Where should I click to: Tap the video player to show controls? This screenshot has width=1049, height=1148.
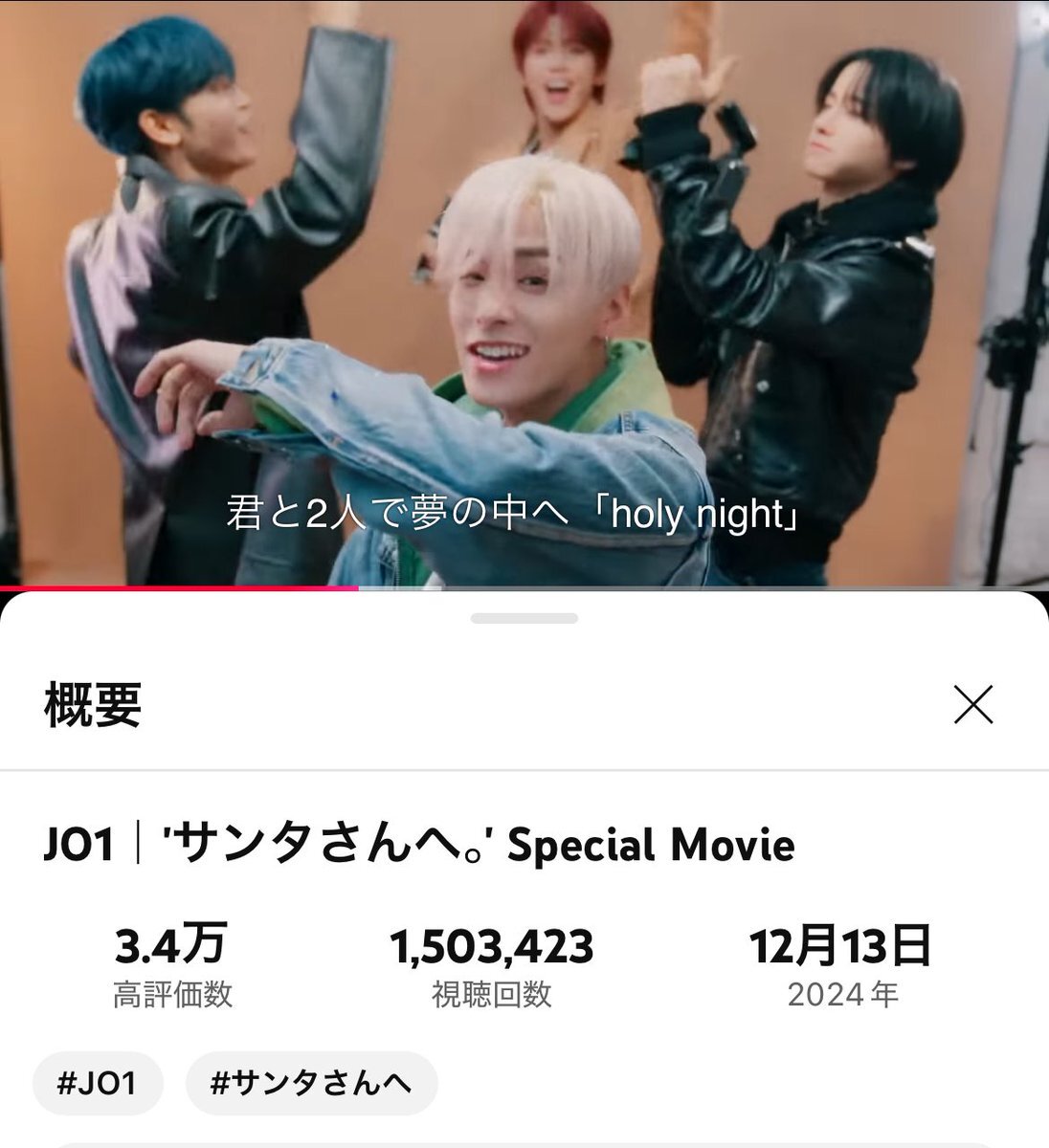pos(524,287)
